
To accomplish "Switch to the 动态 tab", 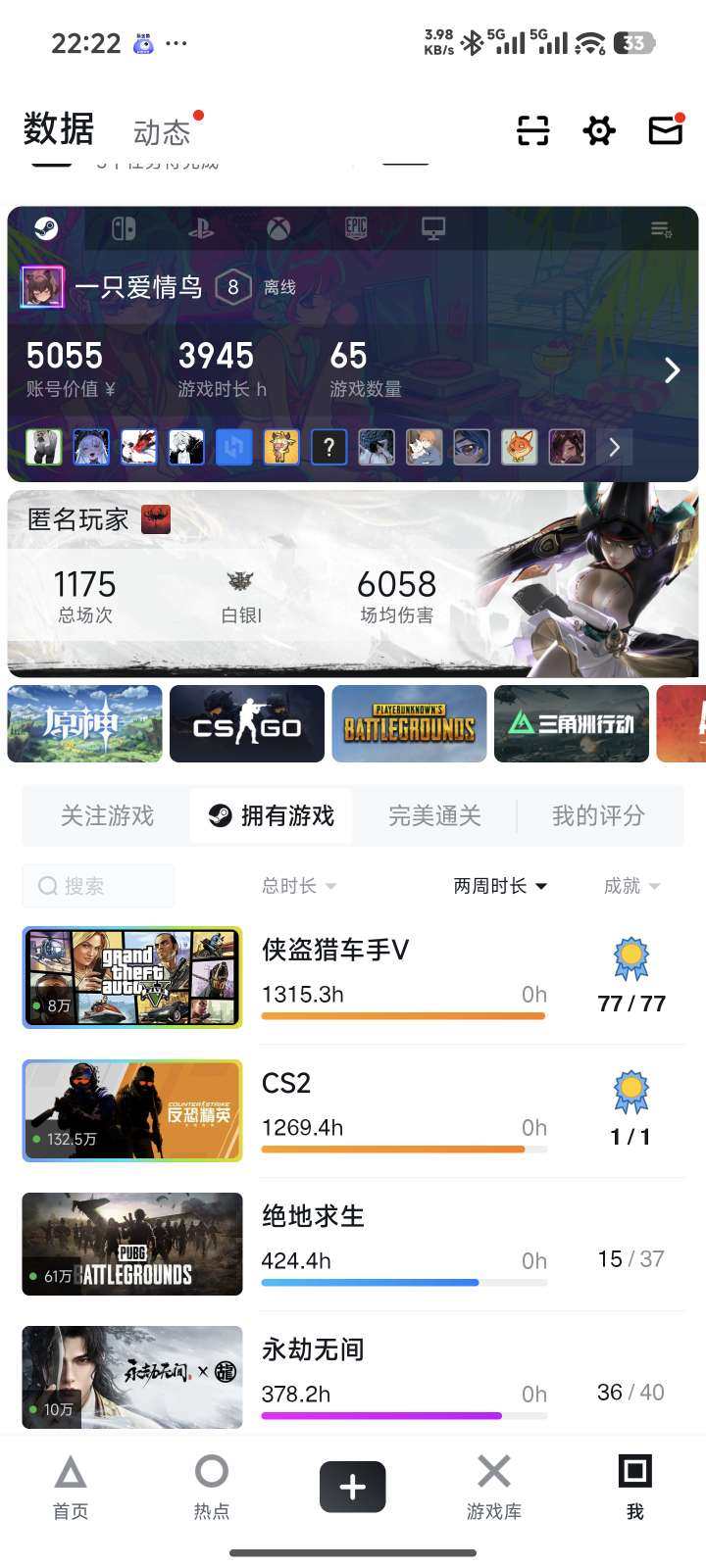I will coord(162,130).
